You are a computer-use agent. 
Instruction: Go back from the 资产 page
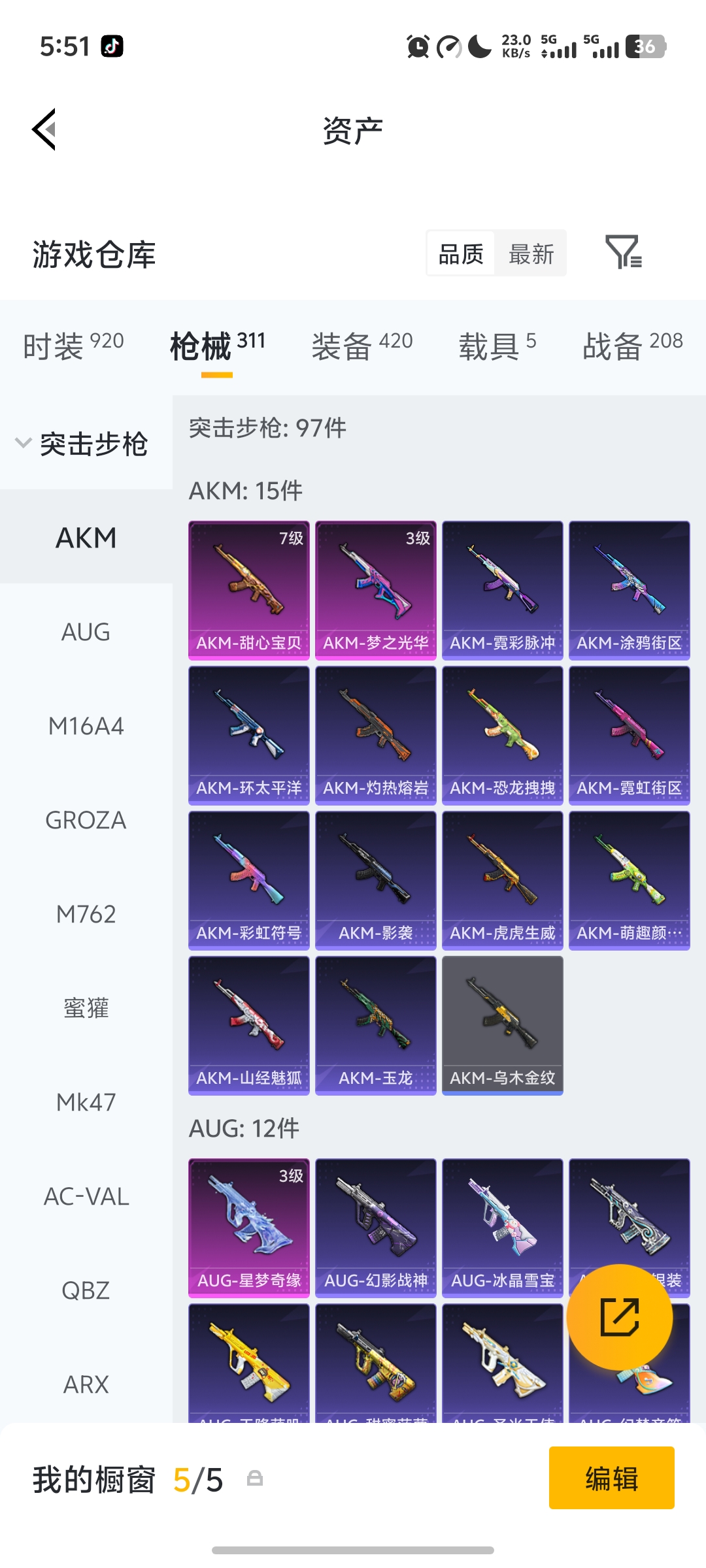point(44,129)
